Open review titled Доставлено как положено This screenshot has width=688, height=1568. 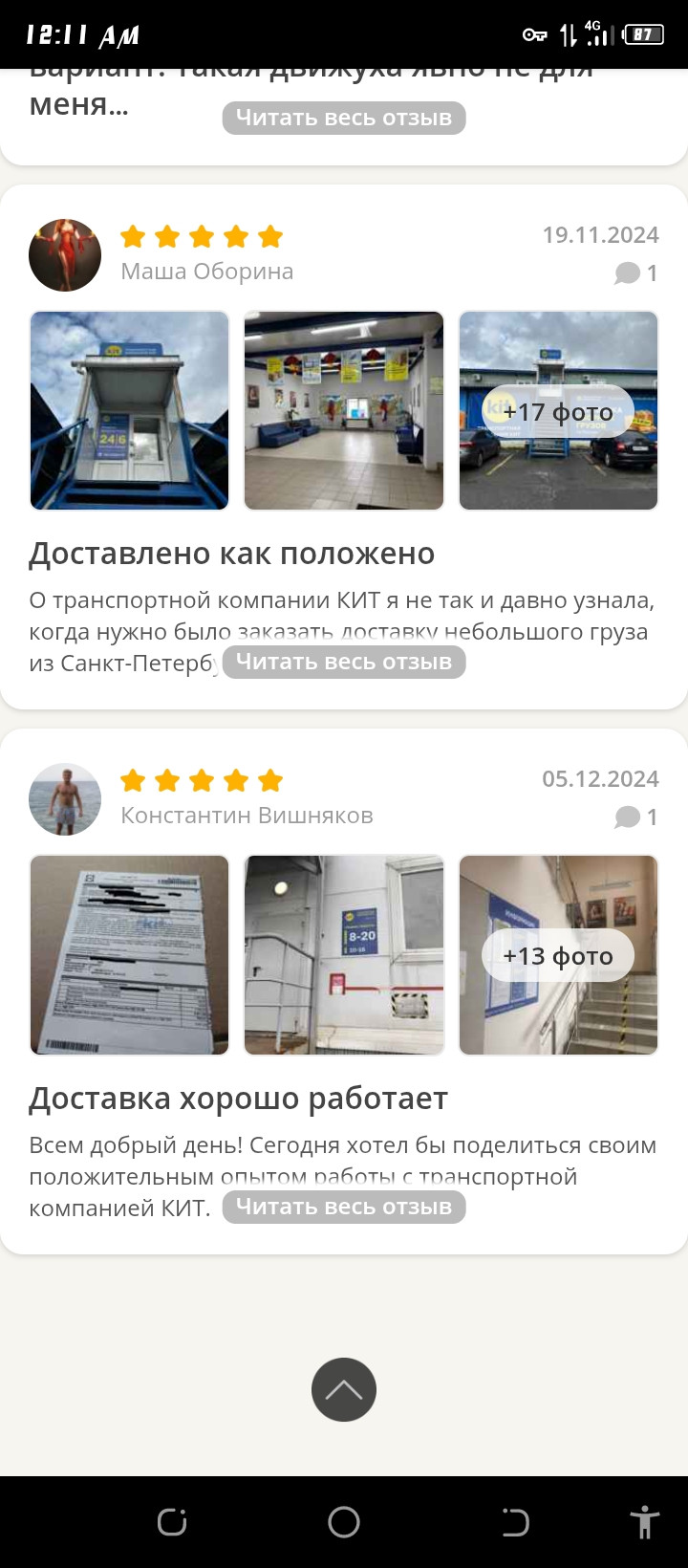pos(231,554)
